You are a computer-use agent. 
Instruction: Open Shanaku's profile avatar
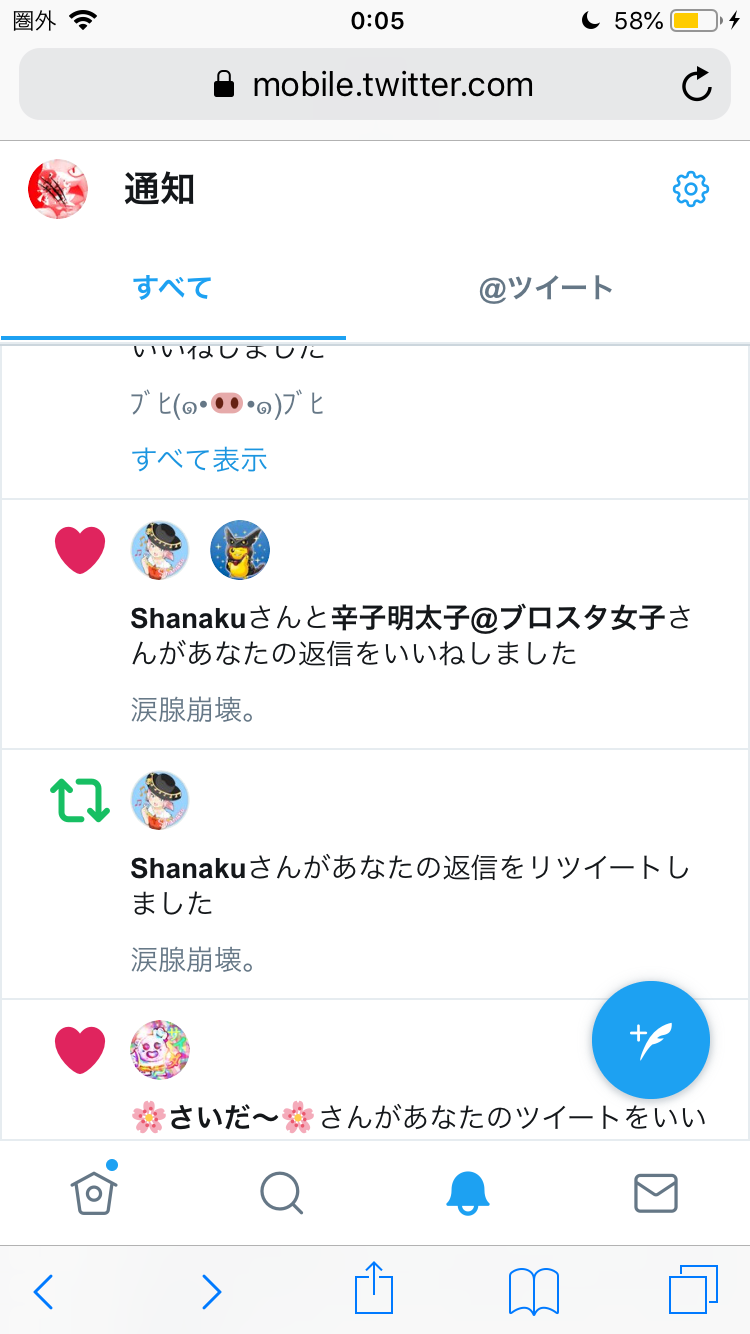160,549
